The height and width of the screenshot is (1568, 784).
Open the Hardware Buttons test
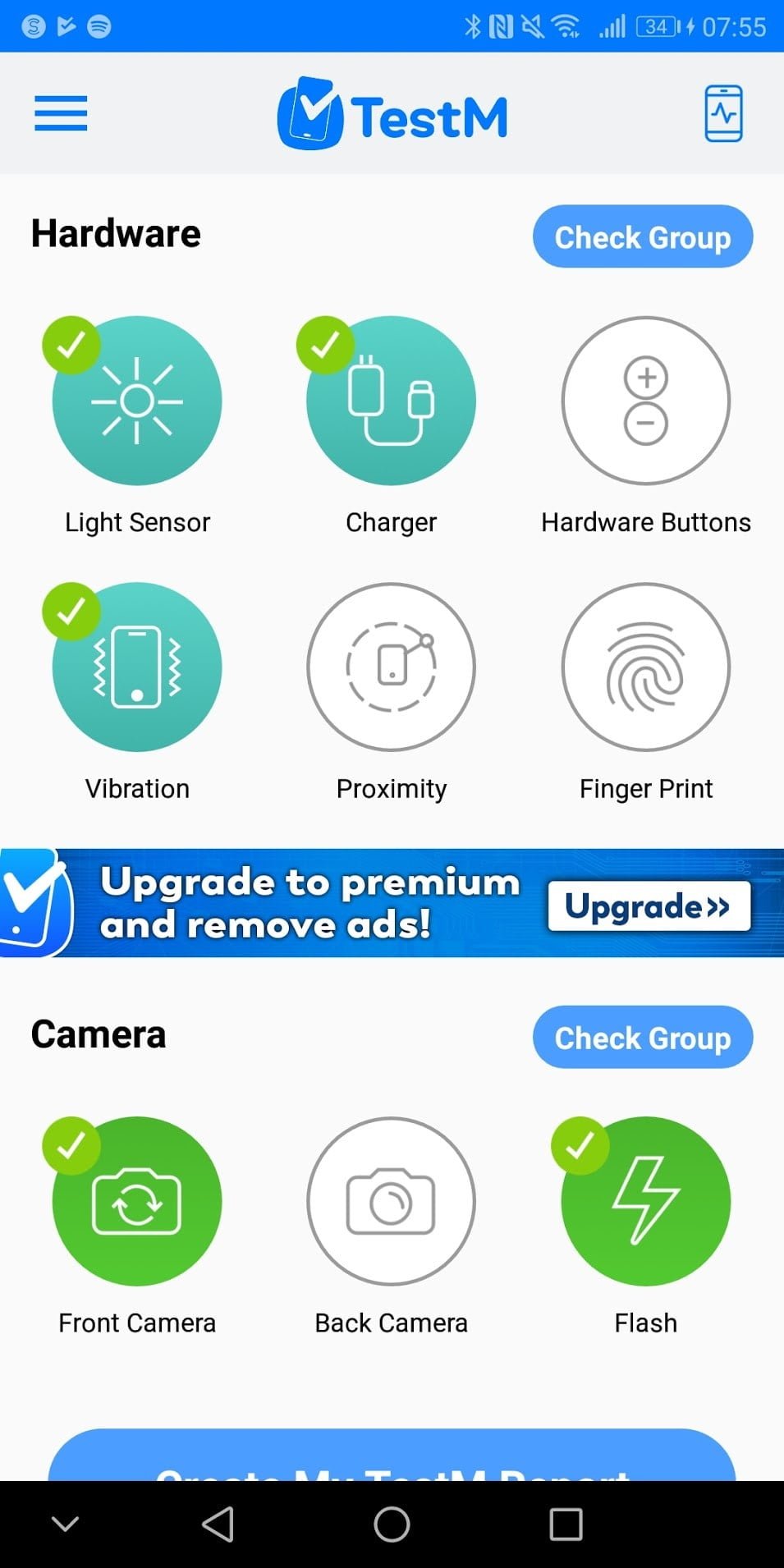pos(645,401)
